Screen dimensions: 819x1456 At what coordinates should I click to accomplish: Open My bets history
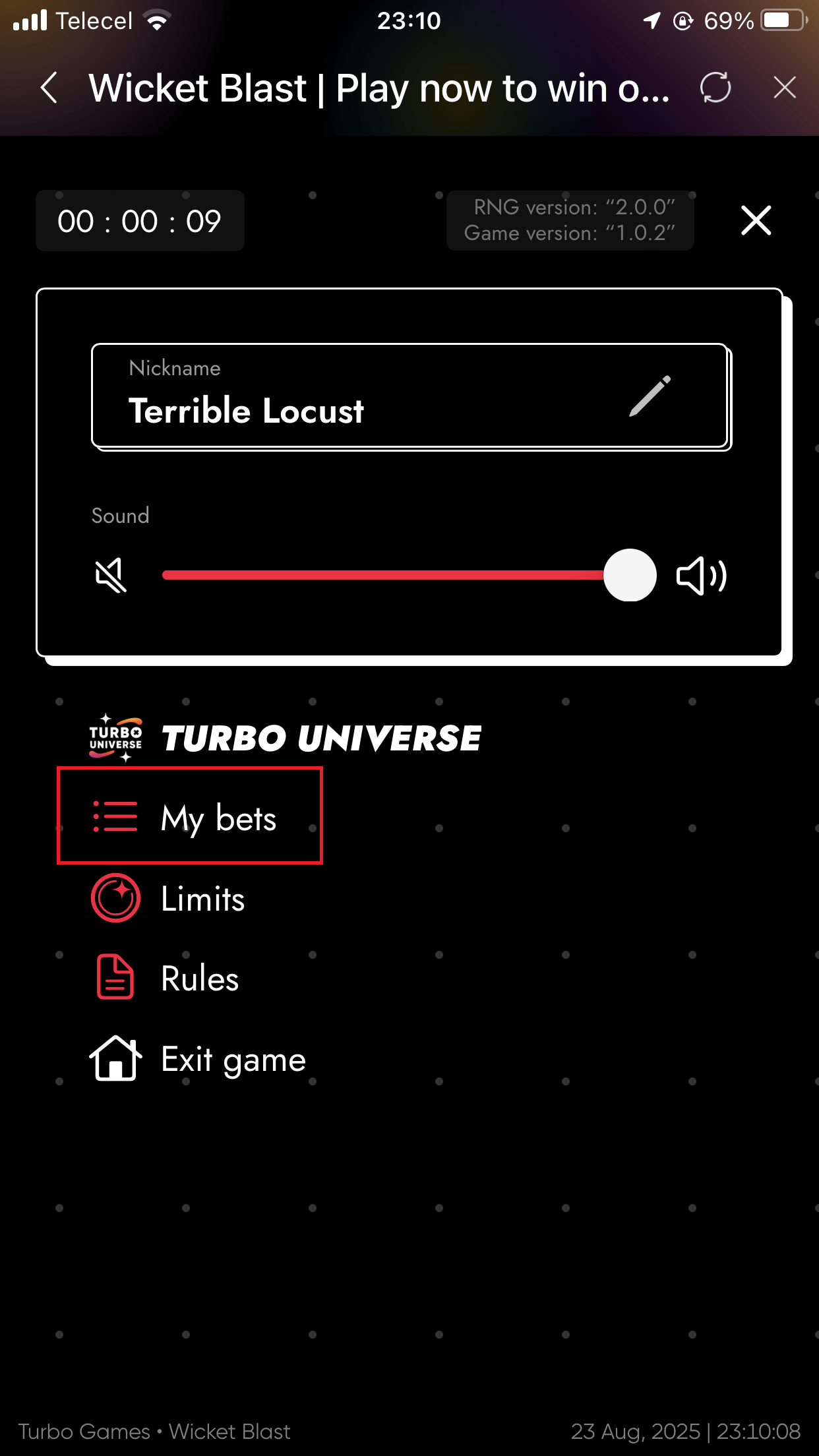(x=190, y=818)
